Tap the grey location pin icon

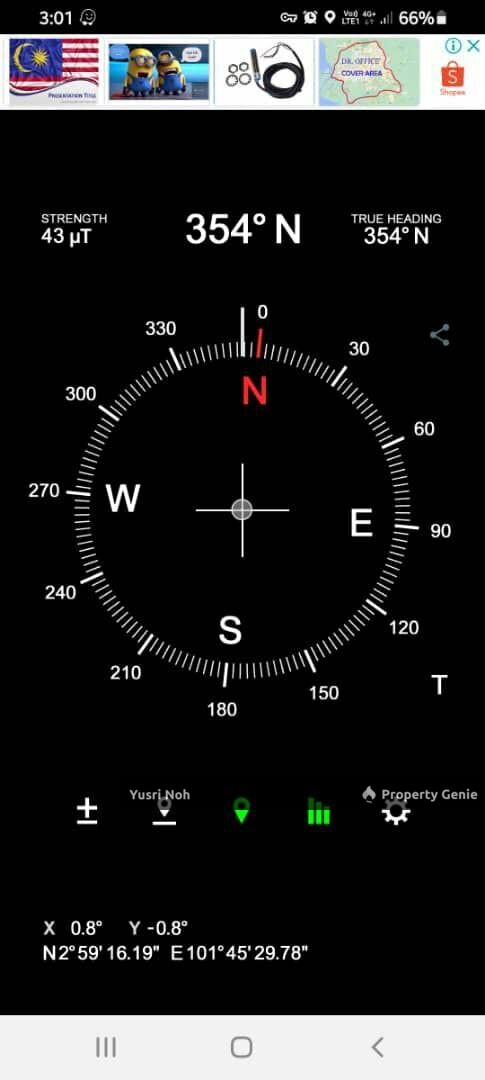pyautogui.click(x=164, y=811)
